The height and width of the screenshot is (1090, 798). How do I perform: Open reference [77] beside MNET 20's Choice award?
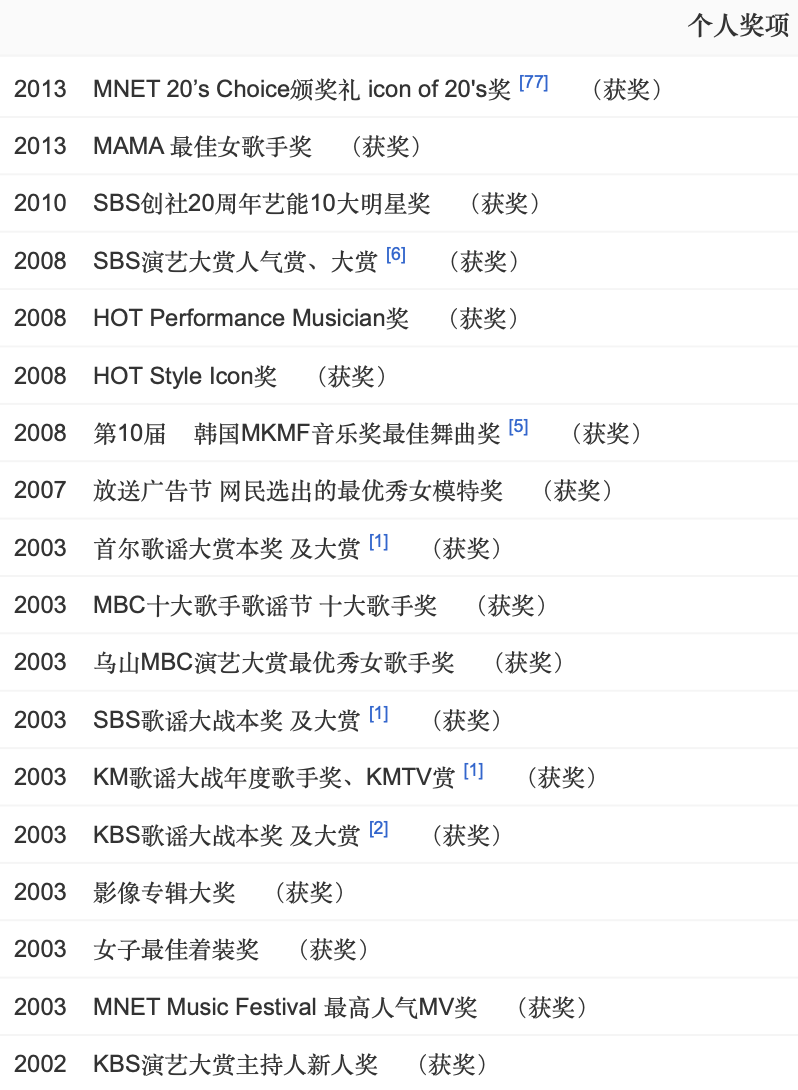533,83
